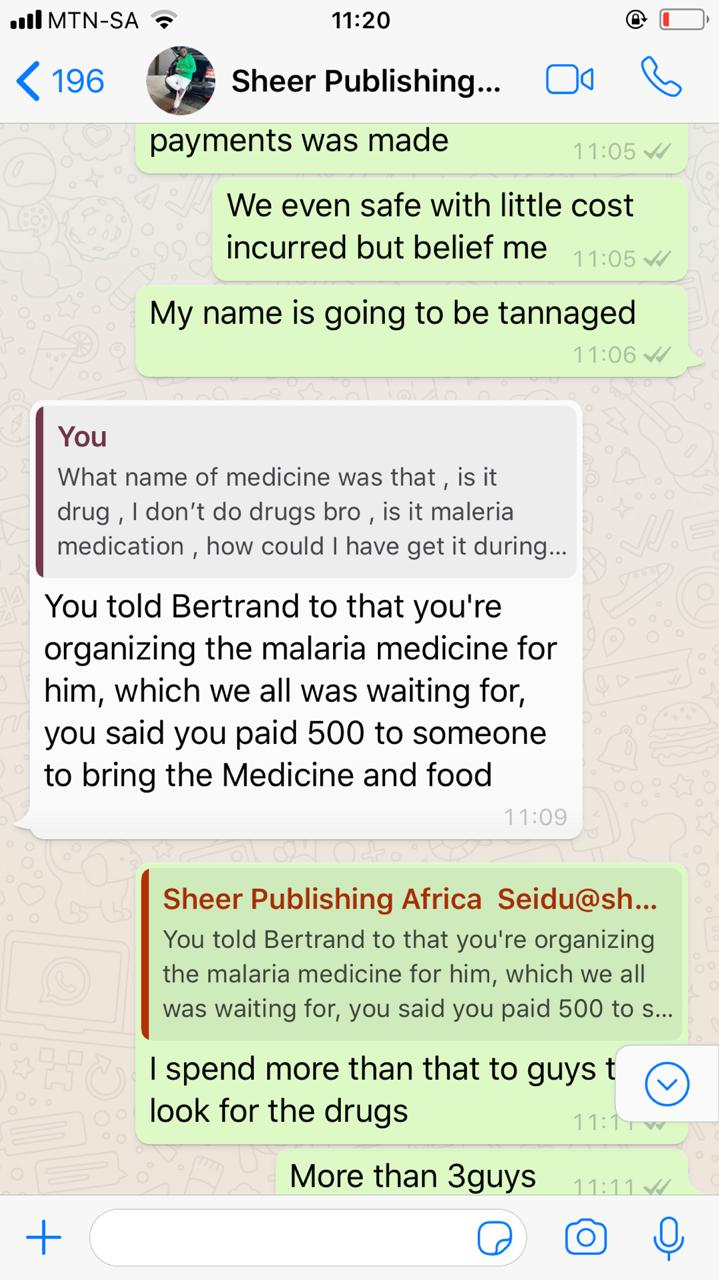Jump to the quoted malaria medicine question
This screenshot has height=1280, width=719.
307,492
